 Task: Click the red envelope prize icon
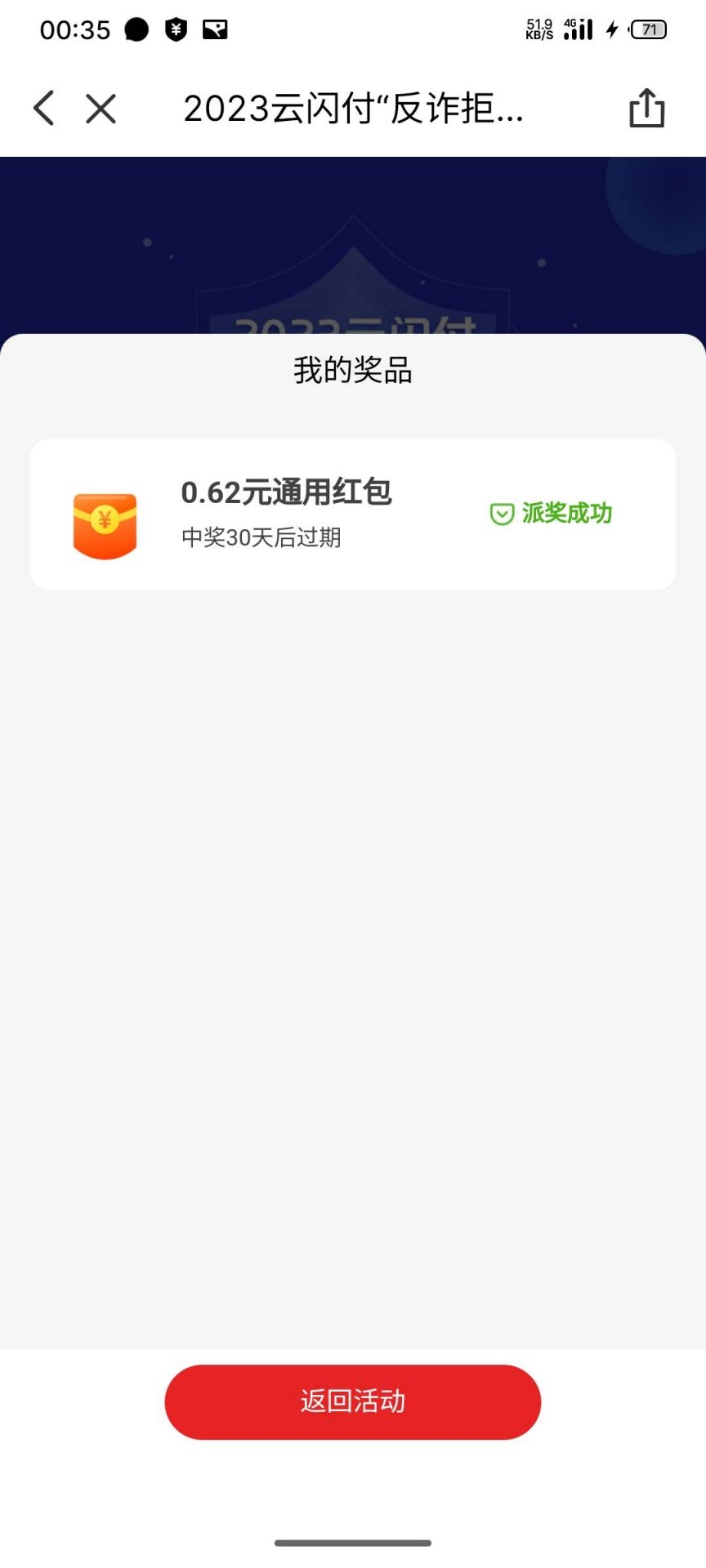(105, 523)
